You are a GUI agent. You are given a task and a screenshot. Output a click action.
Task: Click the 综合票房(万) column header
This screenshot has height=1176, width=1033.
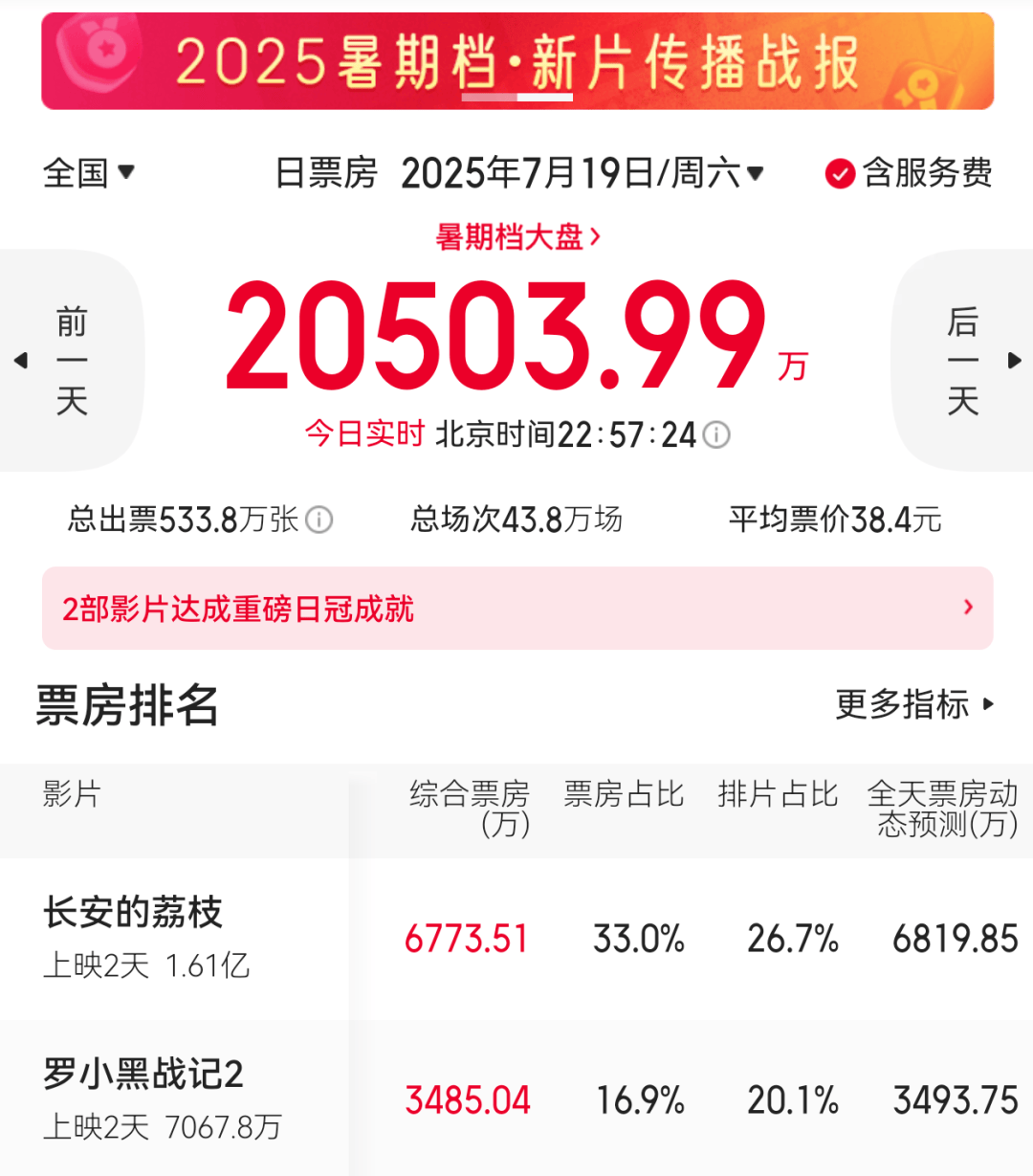(467, 810)
